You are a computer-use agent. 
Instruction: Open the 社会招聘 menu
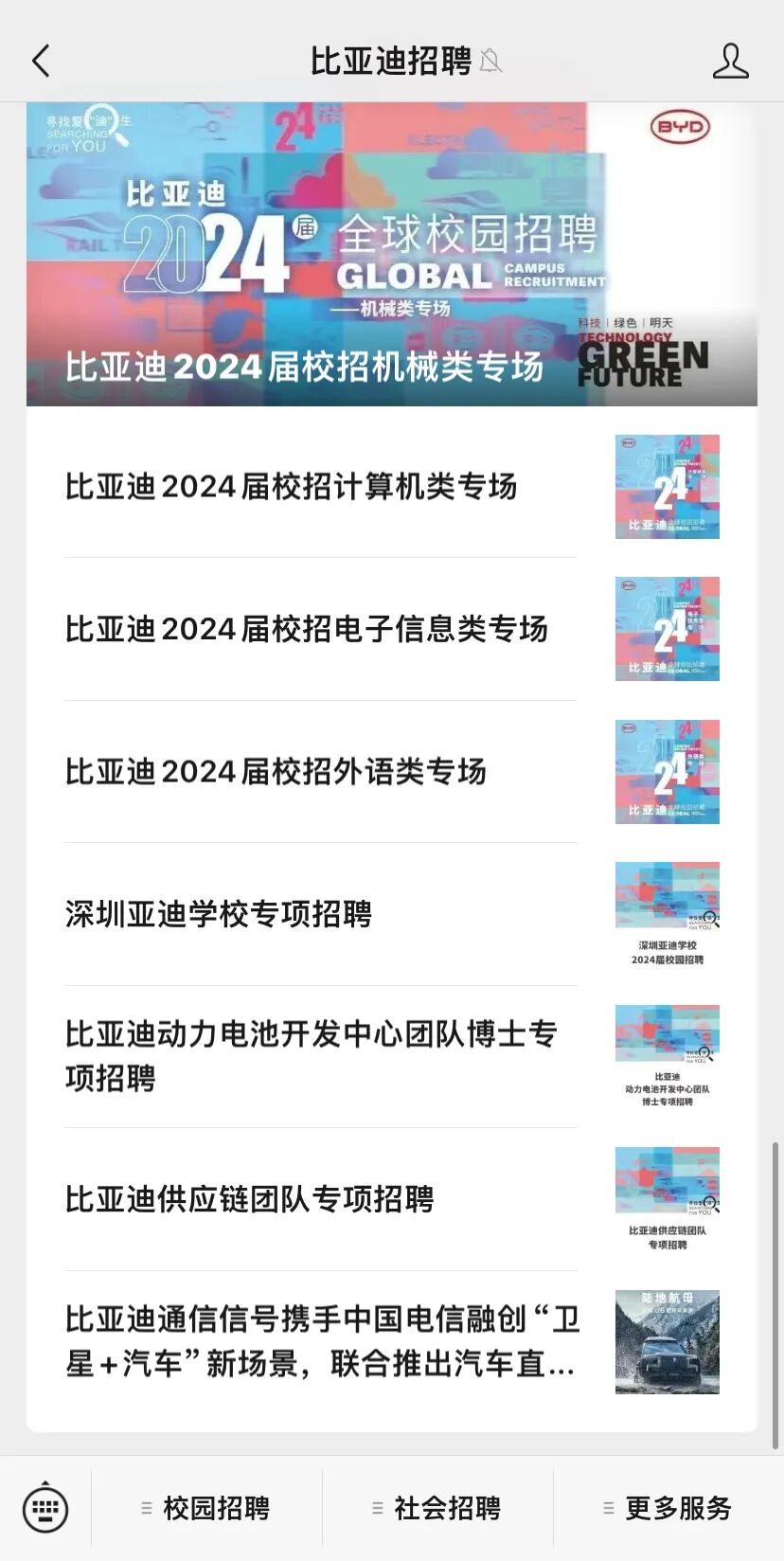437,1508
